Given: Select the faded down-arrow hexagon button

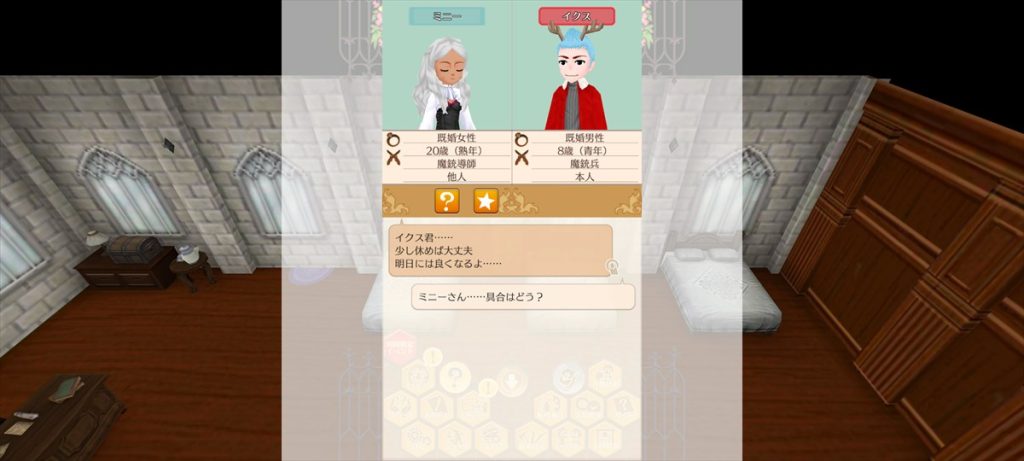Looking at the screenshot, I should tap(511, 379).
